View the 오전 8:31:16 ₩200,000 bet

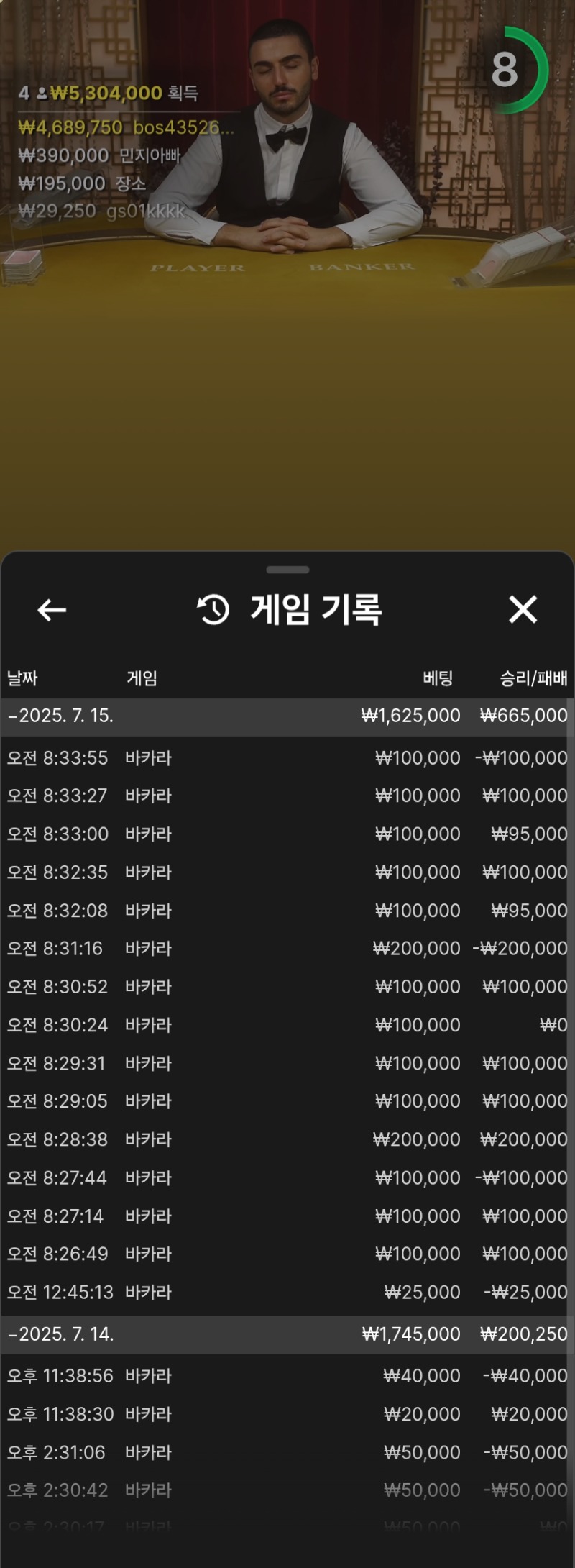point(286,948)
